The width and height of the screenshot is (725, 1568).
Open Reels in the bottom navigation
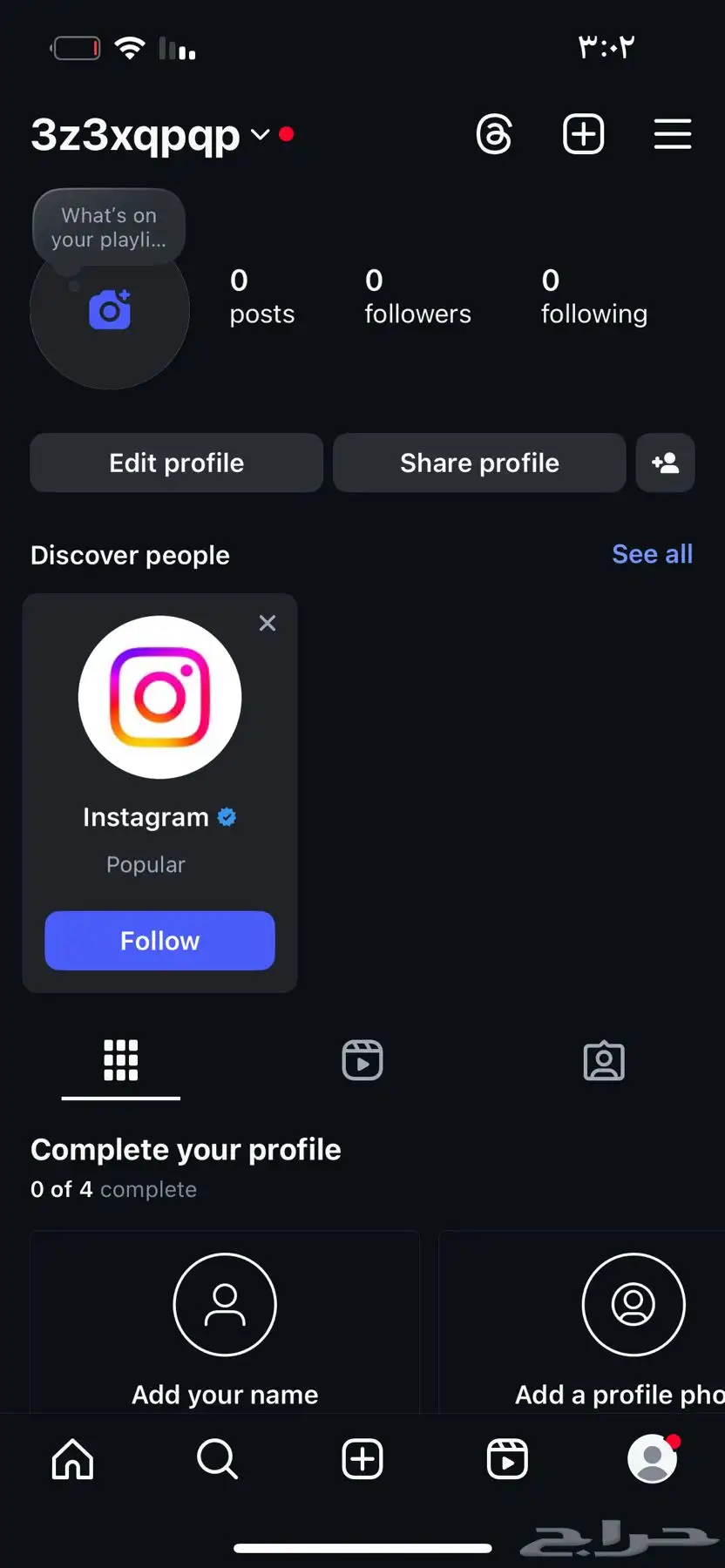tap(507, 1458)
